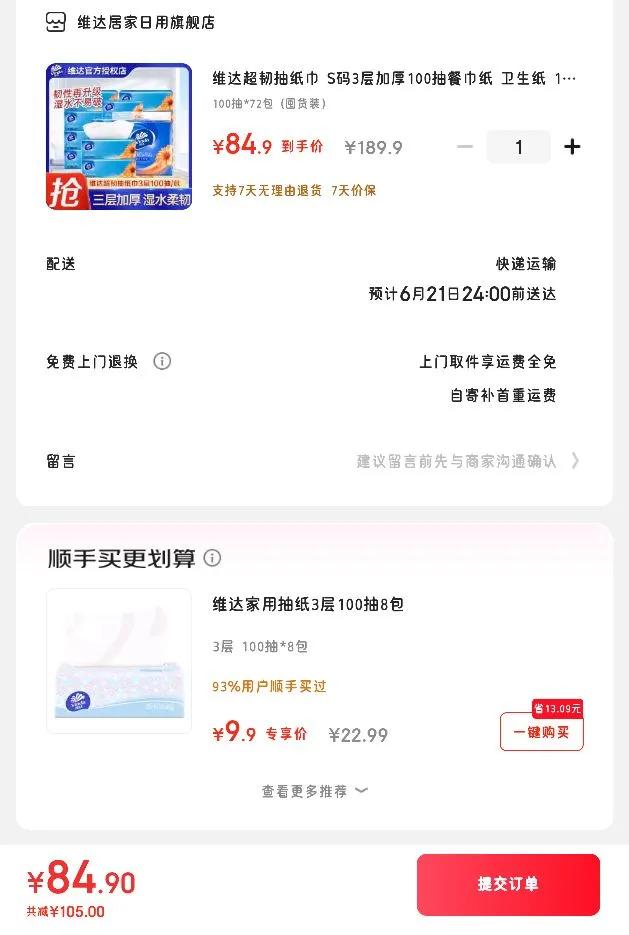Open info icon beside 顺手买更划算
Viewport: 629px width, 935px height.
[212, 558]
